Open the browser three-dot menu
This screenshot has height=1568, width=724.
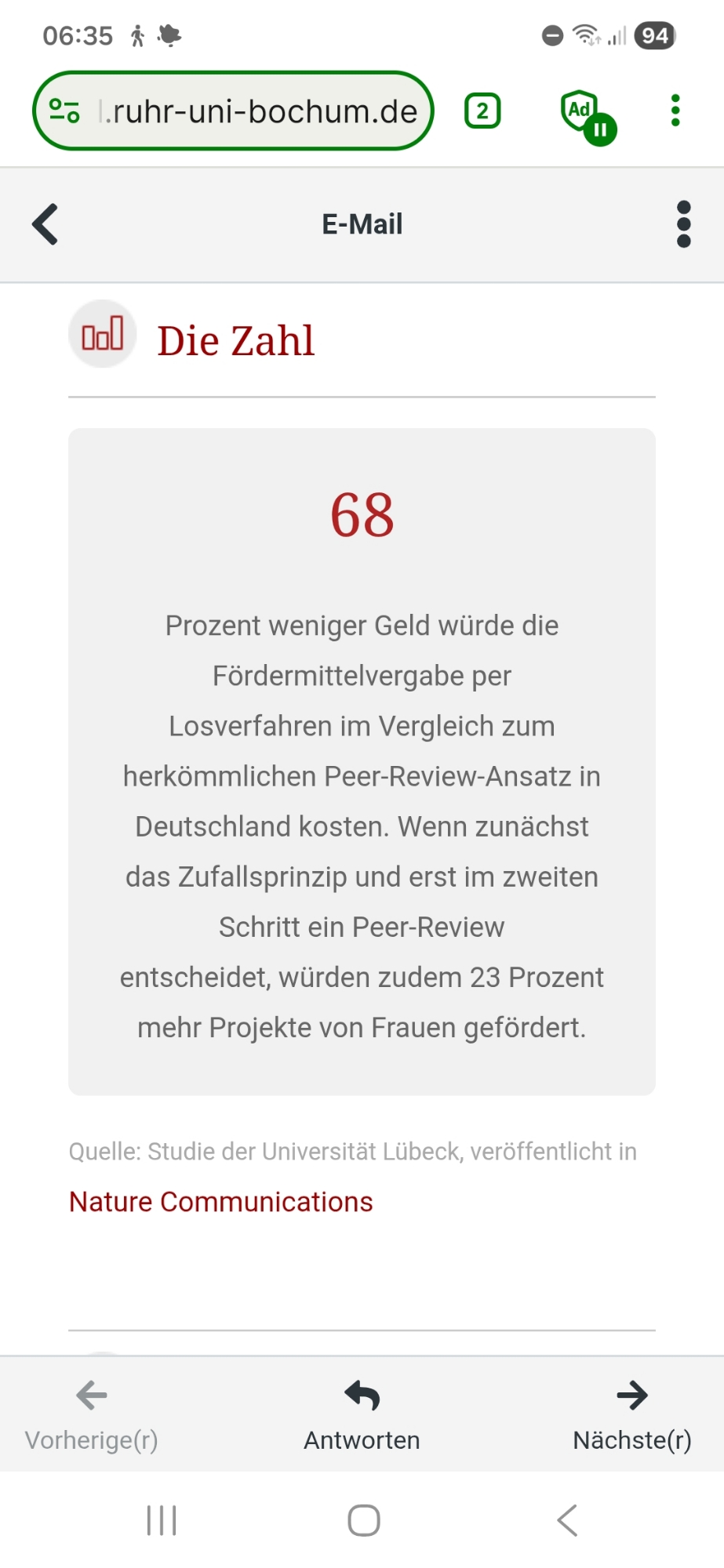click(x=675, y=111)
